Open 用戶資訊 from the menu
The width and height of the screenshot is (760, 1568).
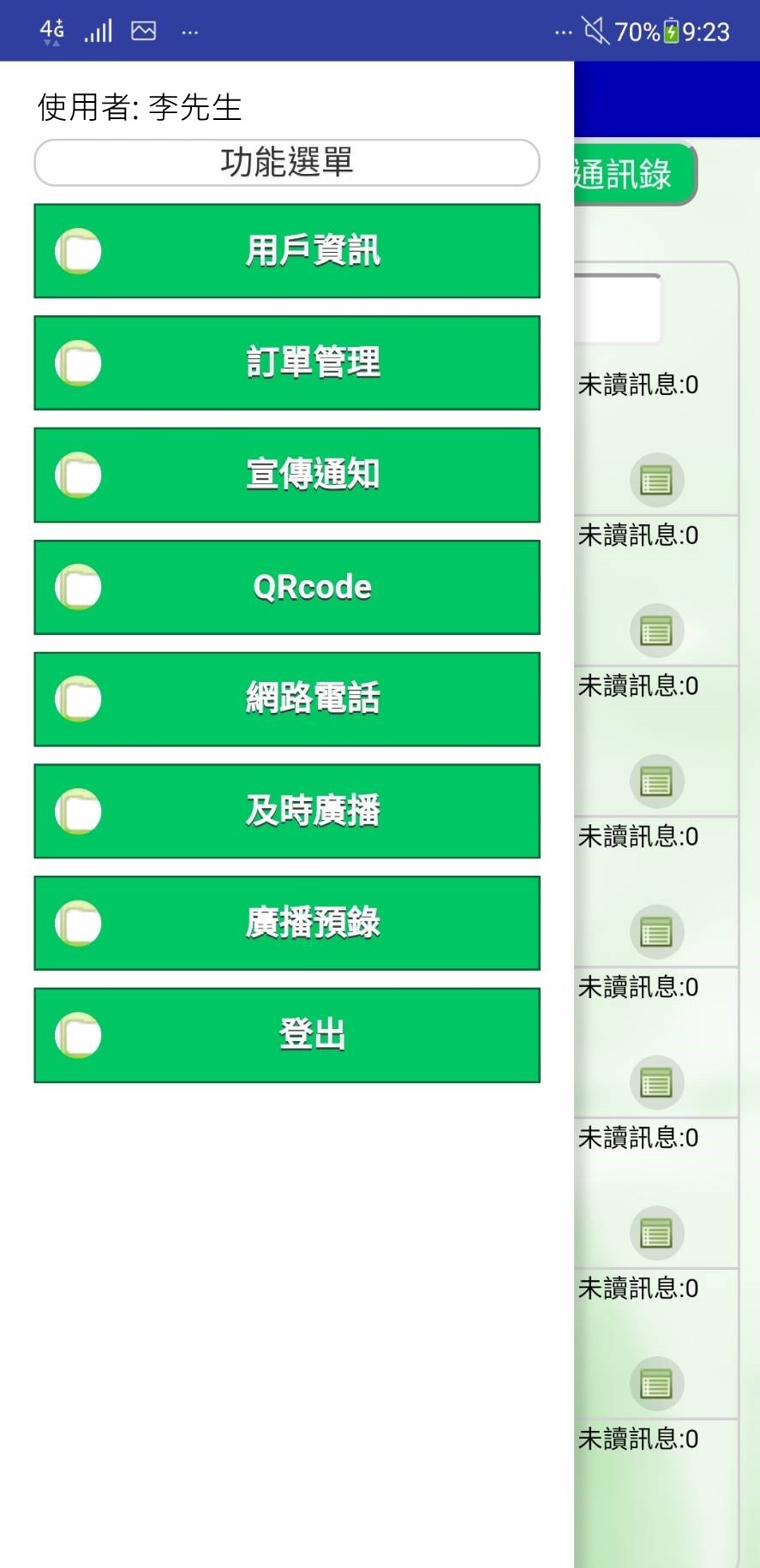(x=287, y=251)
